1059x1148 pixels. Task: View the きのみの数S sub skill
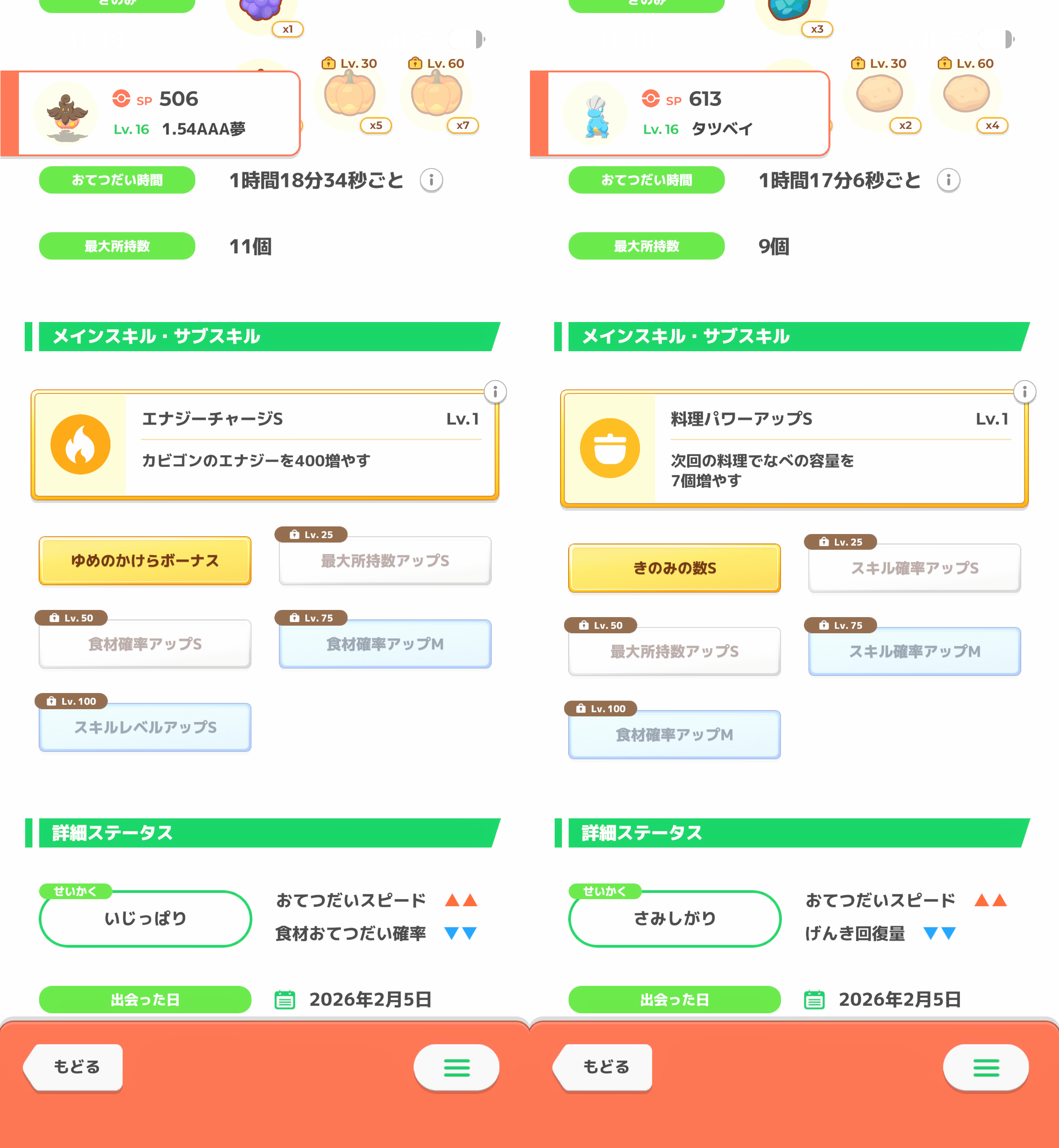coord(675,568)
